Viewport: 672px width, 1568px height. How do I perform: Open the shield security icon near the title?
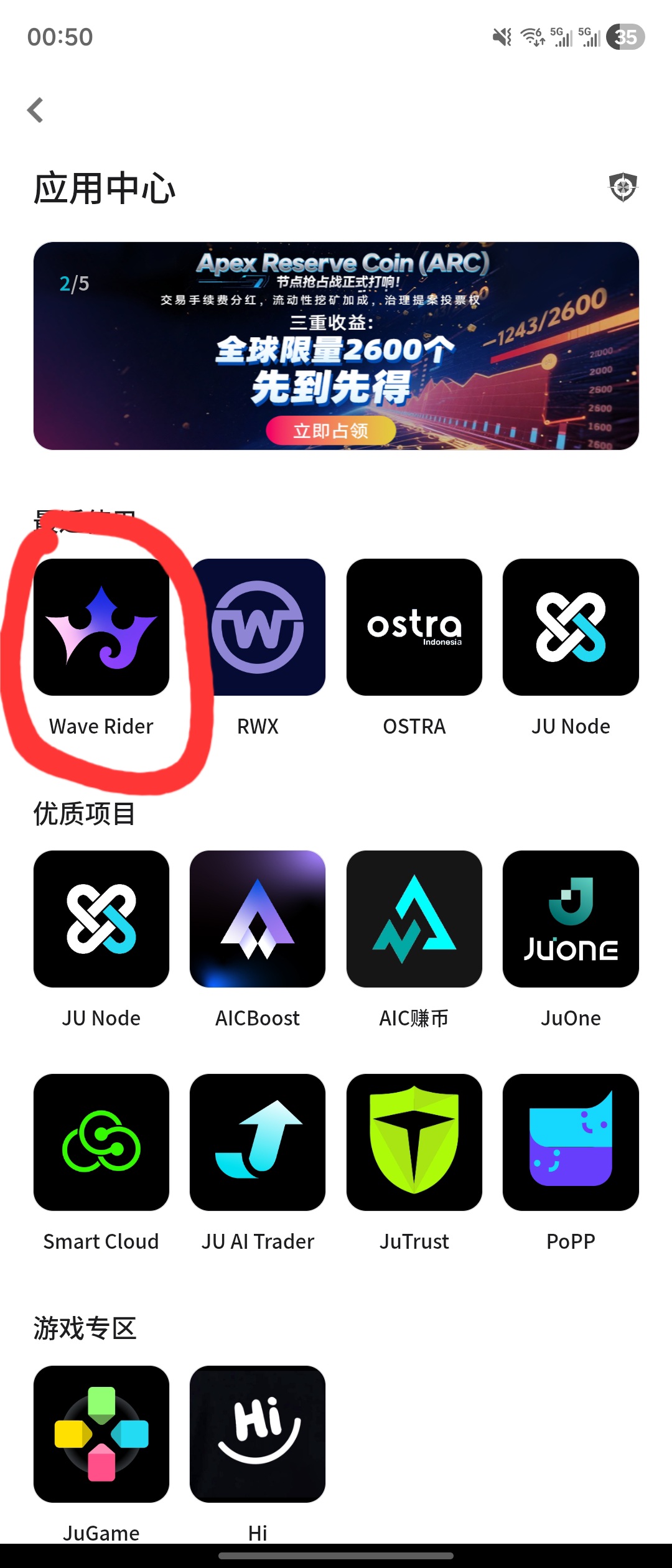click(x=623, y=187)
